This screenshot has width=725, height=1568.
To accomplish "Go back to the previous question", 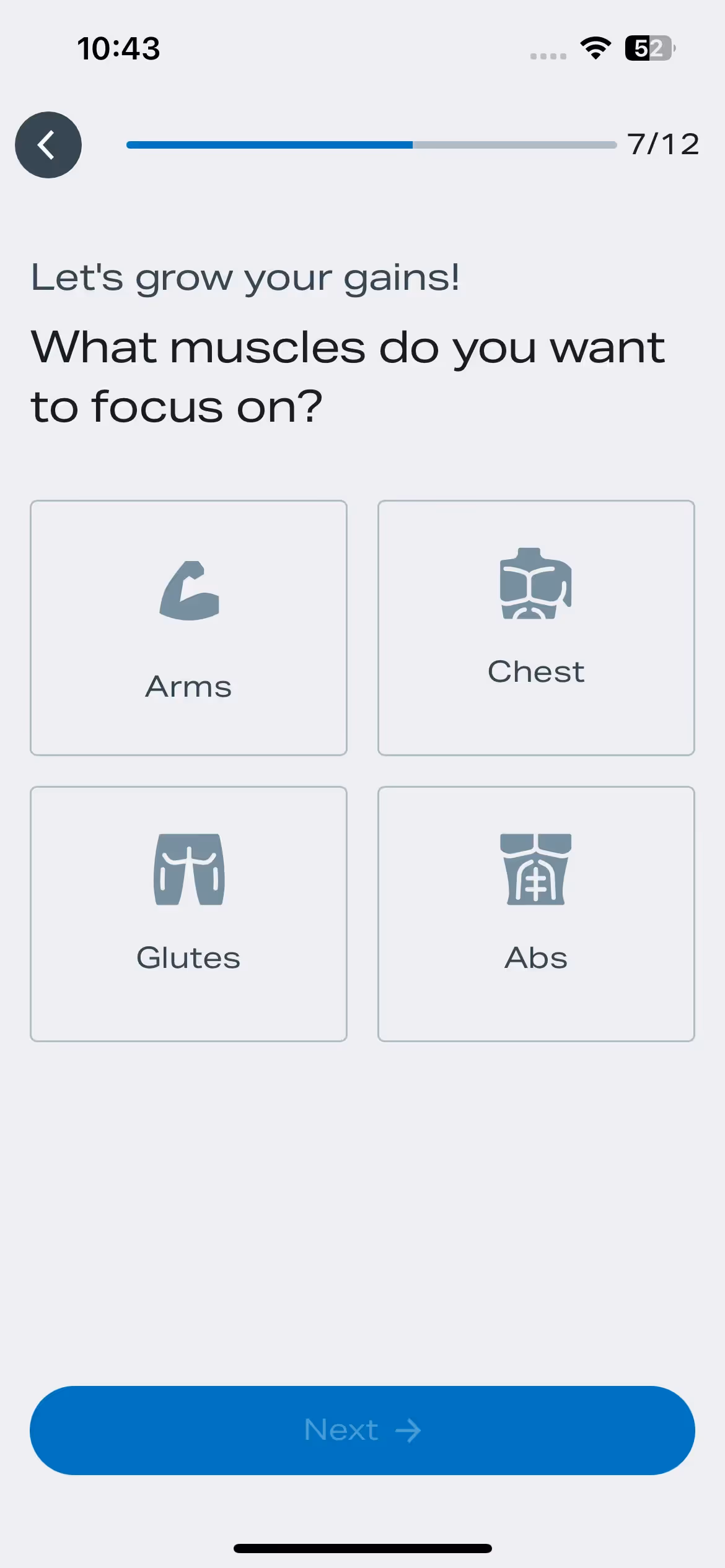I will 48,145.
